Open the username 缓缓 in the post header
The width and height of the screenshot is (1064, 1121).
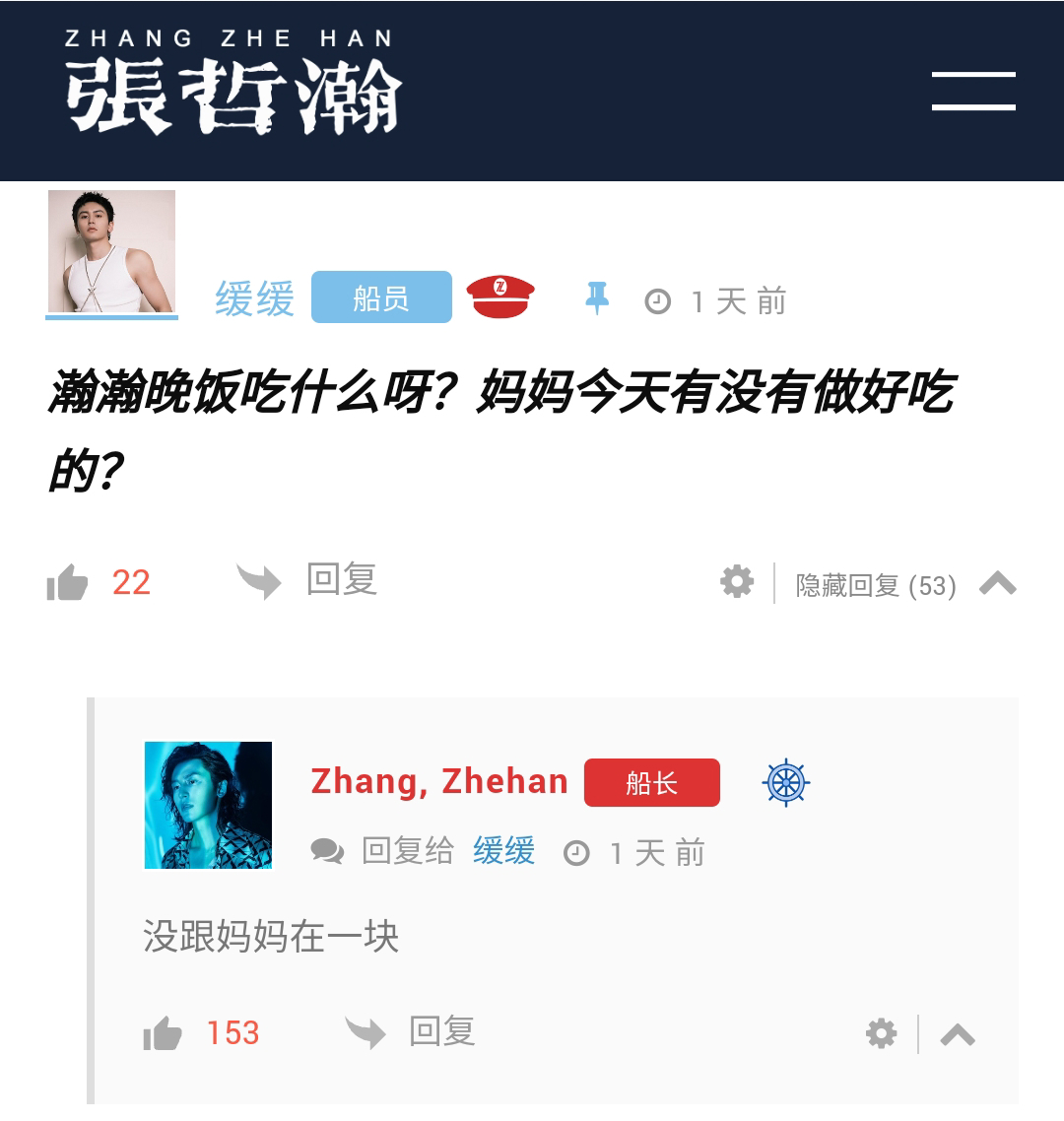click(255, 299)
